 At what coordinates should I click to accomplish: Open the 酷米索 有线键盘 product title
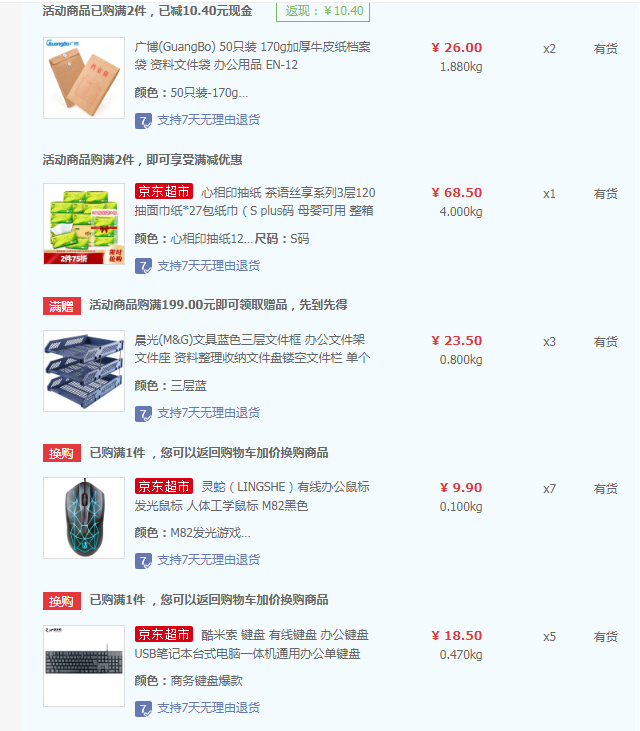coord(252,644)
